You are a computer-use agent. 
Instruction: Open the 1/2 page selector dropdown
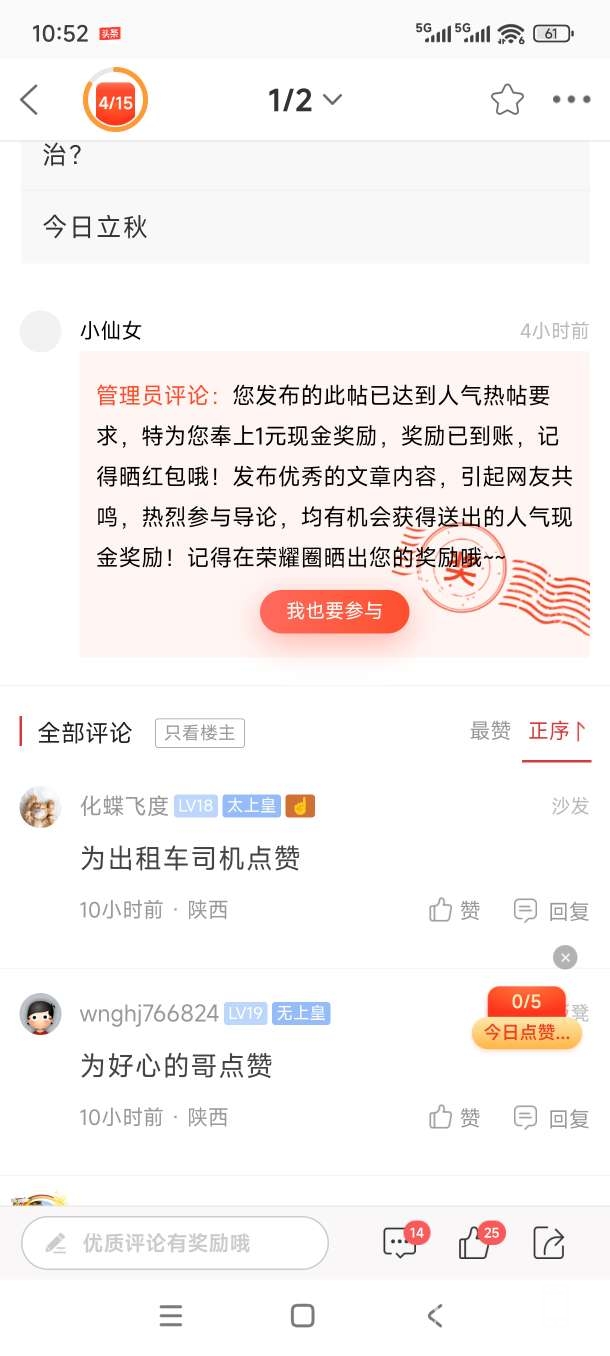pos(305,100)
